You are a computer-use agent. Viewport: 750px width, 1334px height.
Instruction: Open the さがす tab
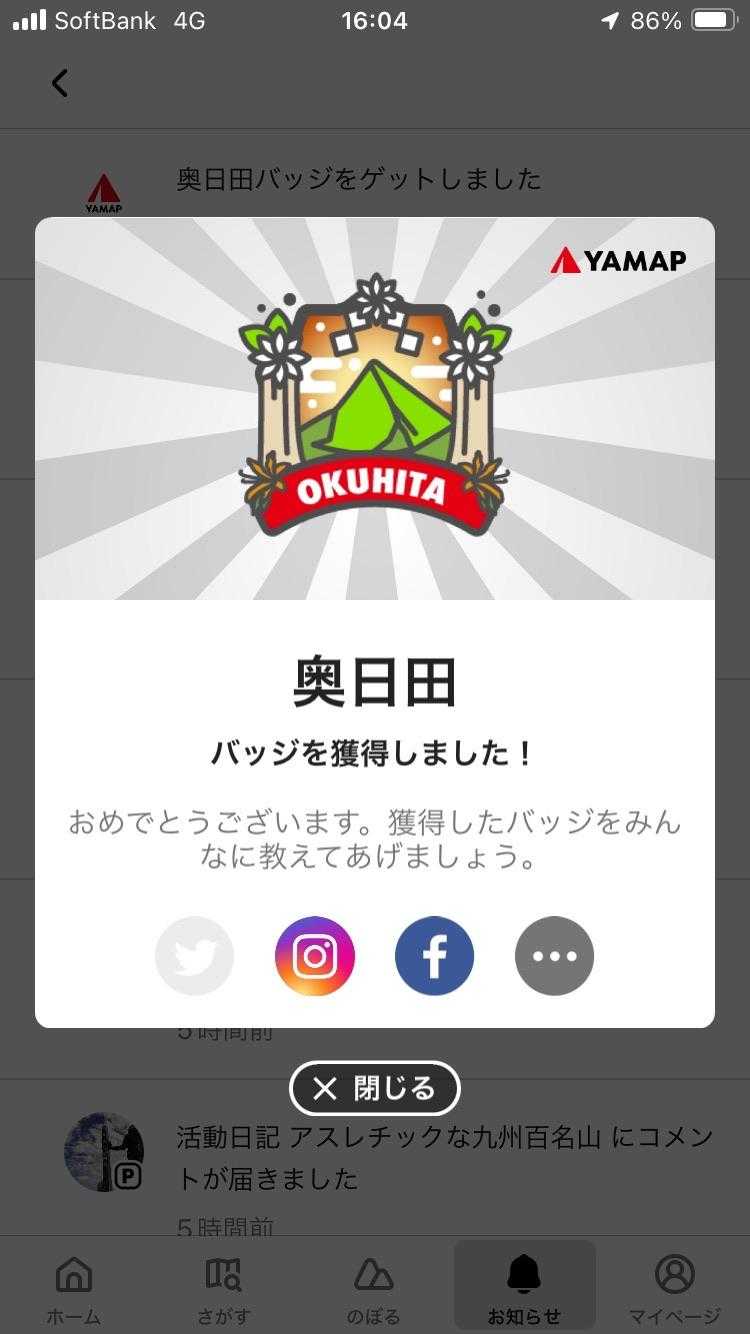(223, 1288)
